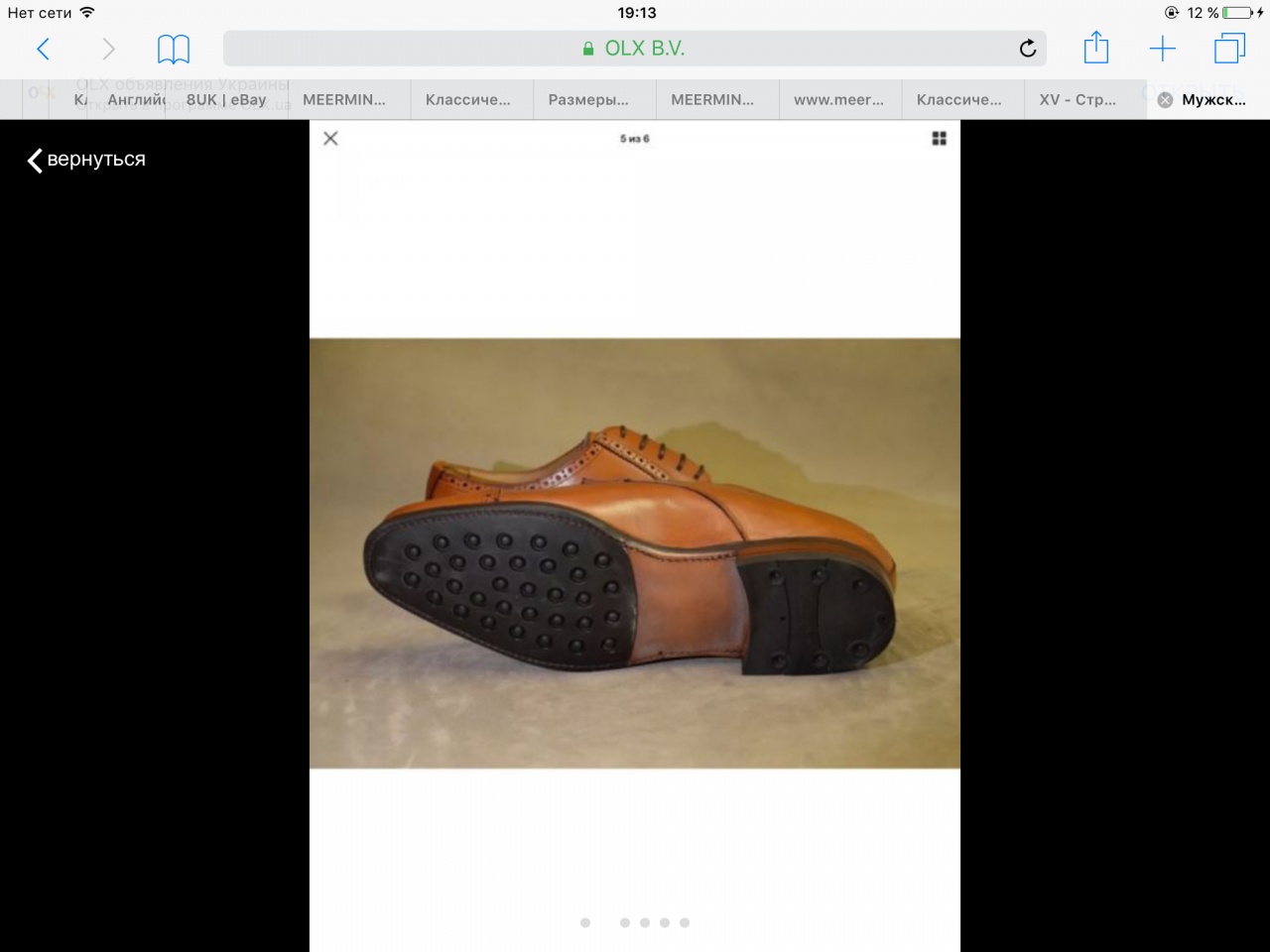1270x952 pixels.
Task: Switch to the www.meer tab
Action: pyautogui.click(x=838, y=100)
